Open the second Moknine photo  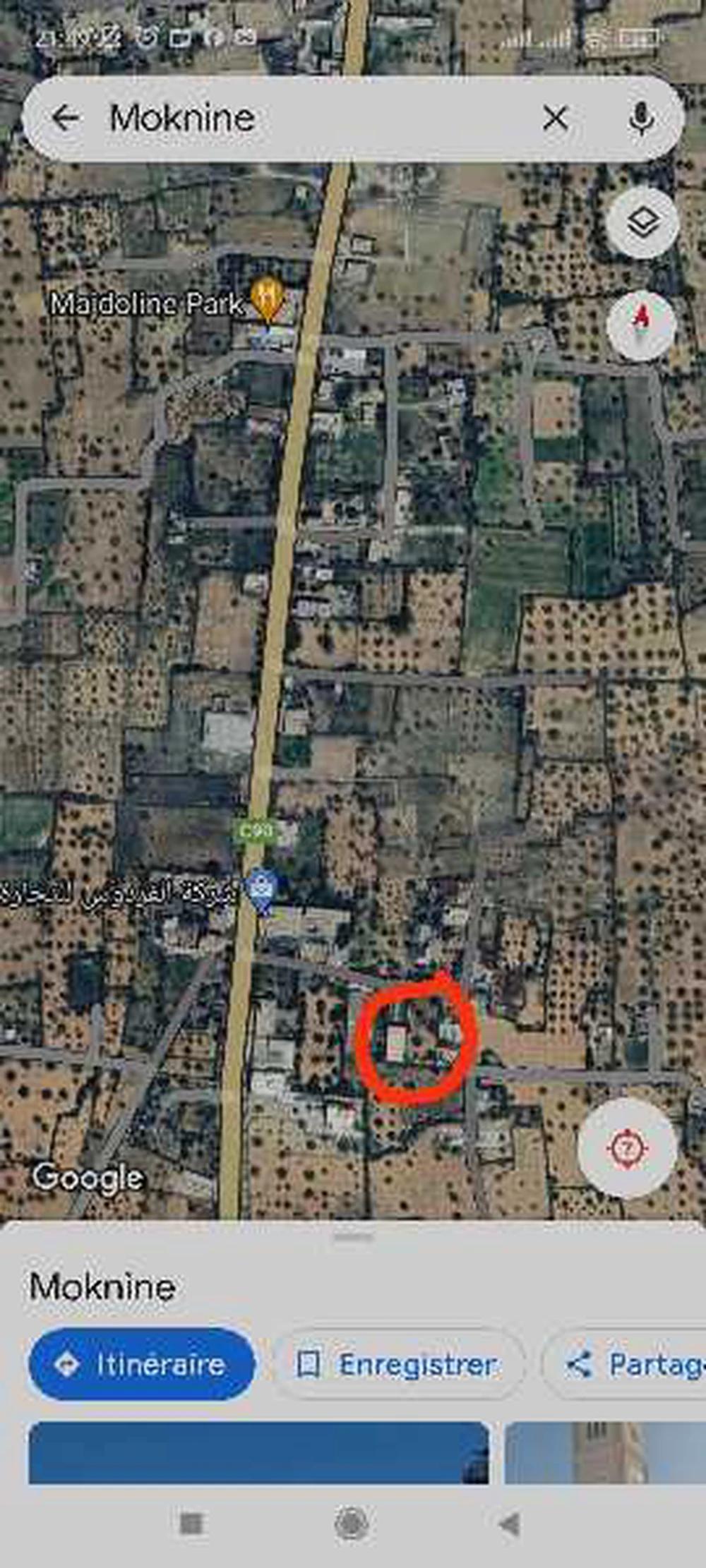click(x=605, y=1452)
